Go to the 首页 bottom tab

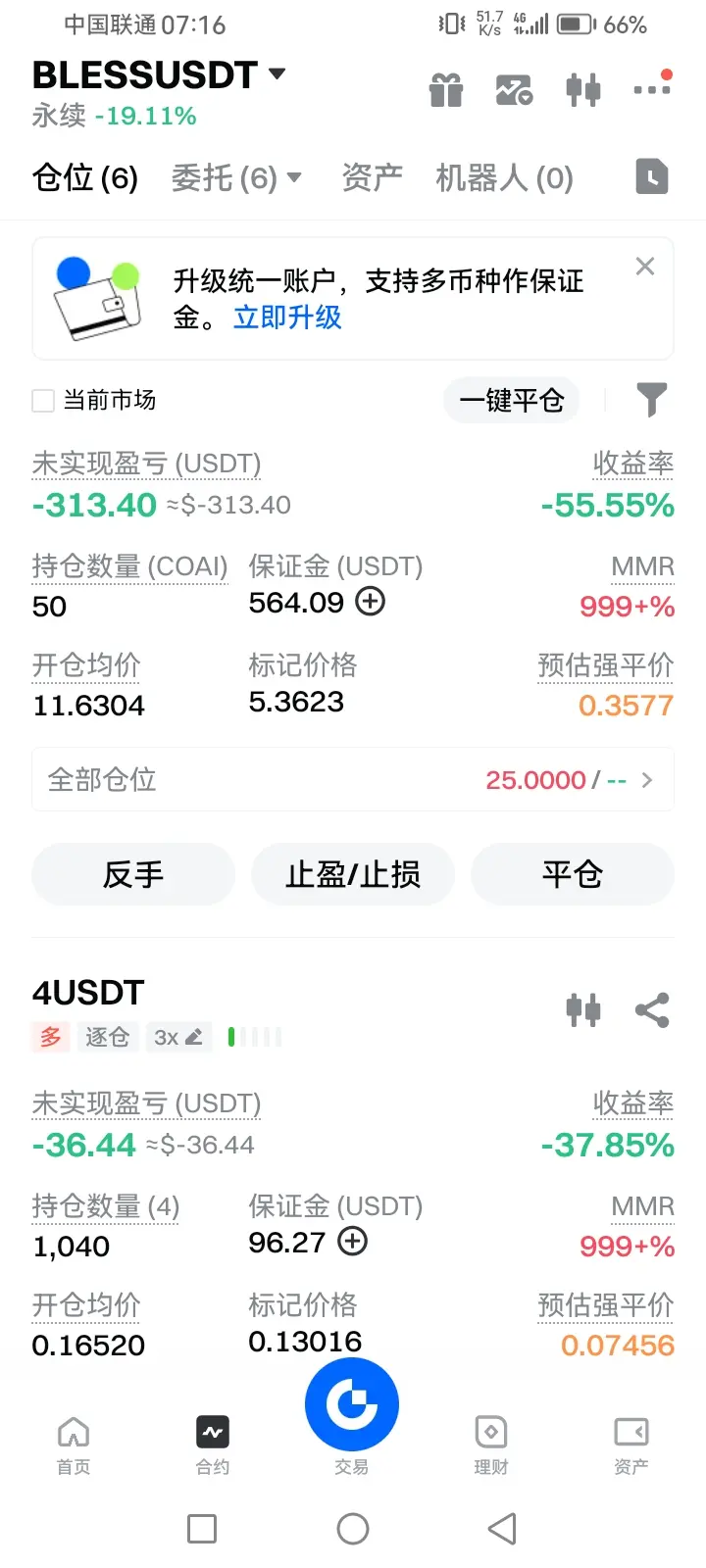[74, 1445]
